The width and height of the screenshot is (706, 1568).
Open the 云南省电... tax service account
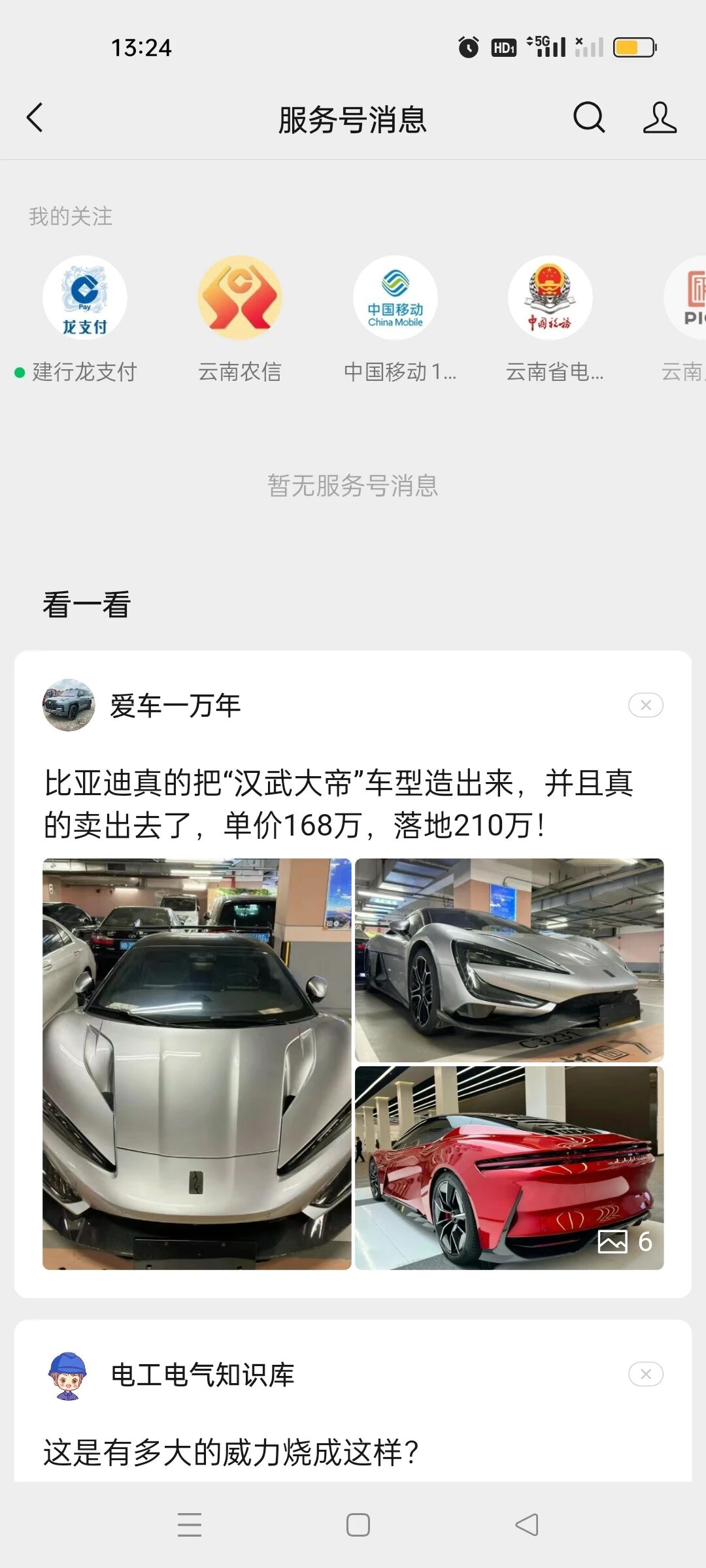(x=550, y=298)
